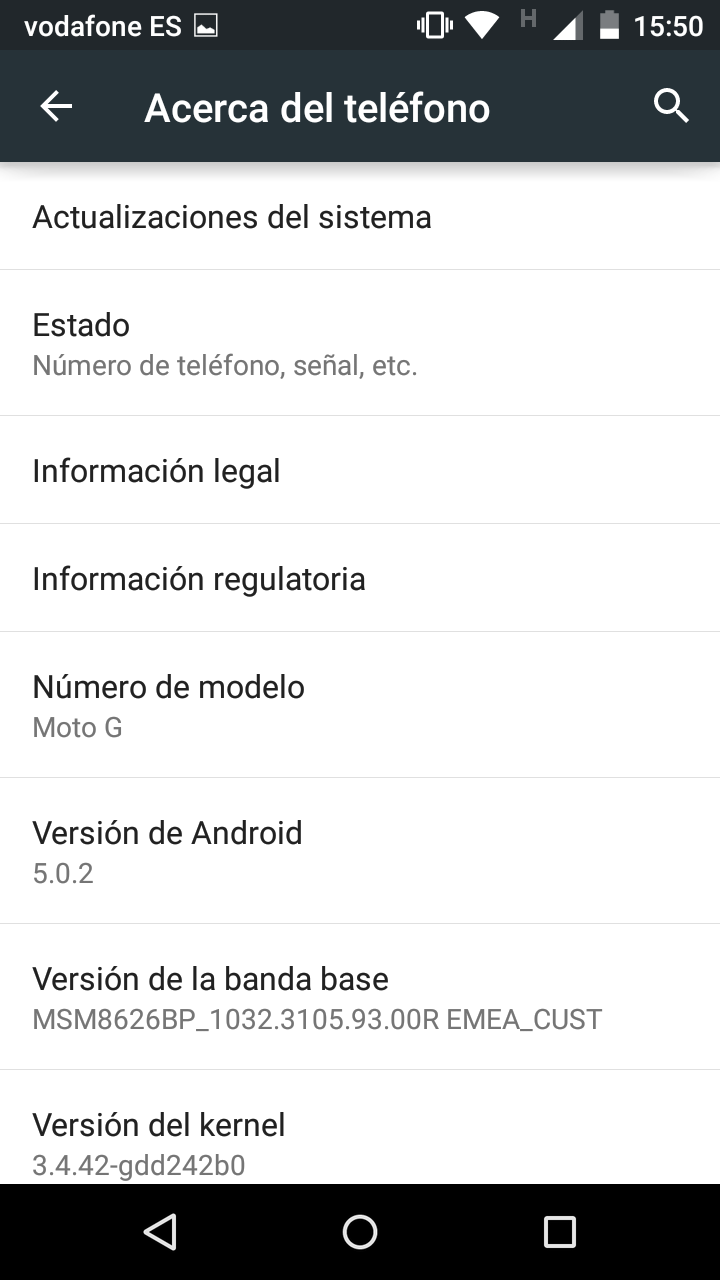
Task: Select the Versión de la banda base row
Action: [360, 997]
